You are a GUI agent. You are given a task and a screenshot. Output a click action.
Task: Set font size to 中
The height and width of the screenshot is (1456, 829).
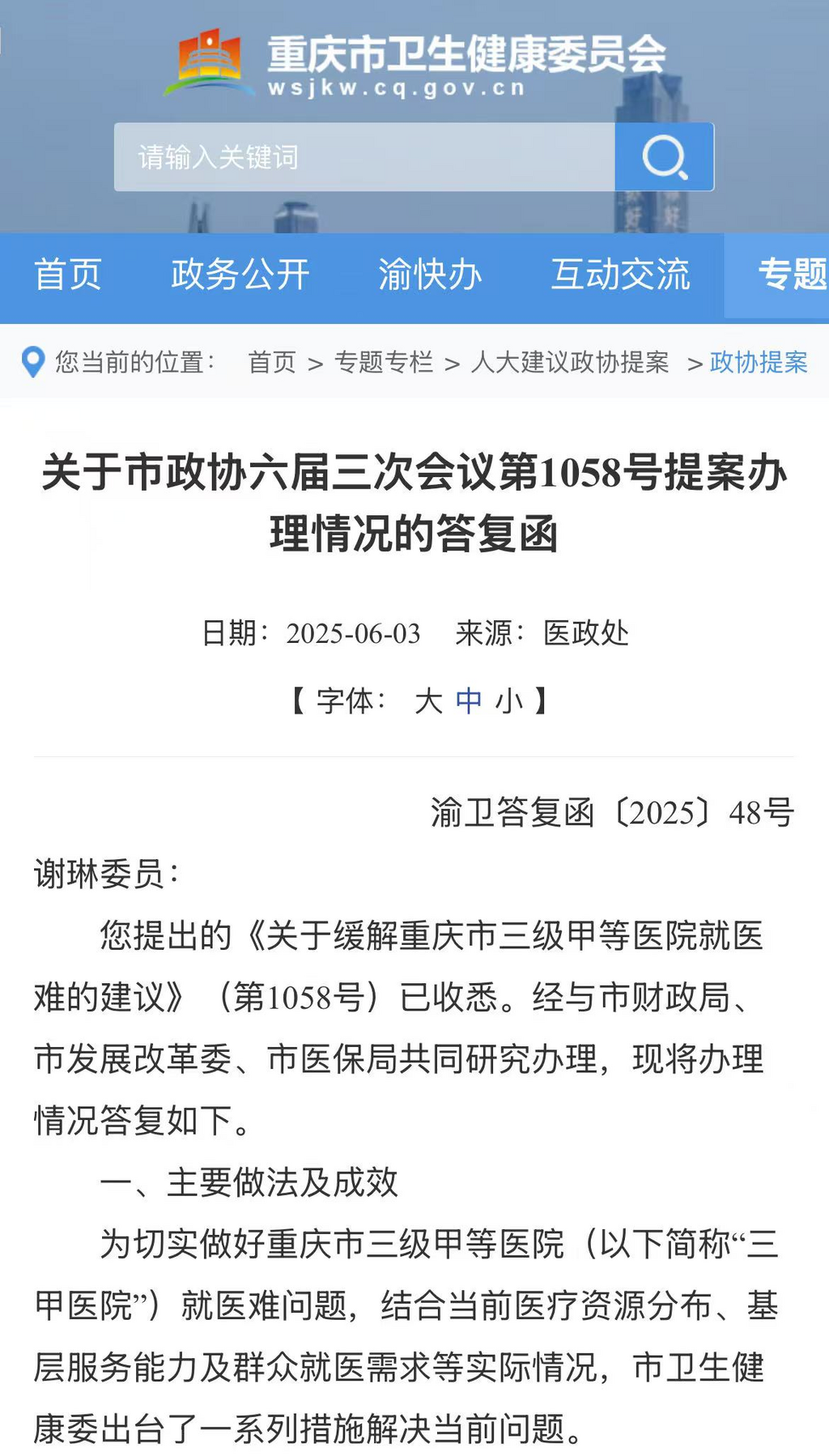click(x=469, y=700)
